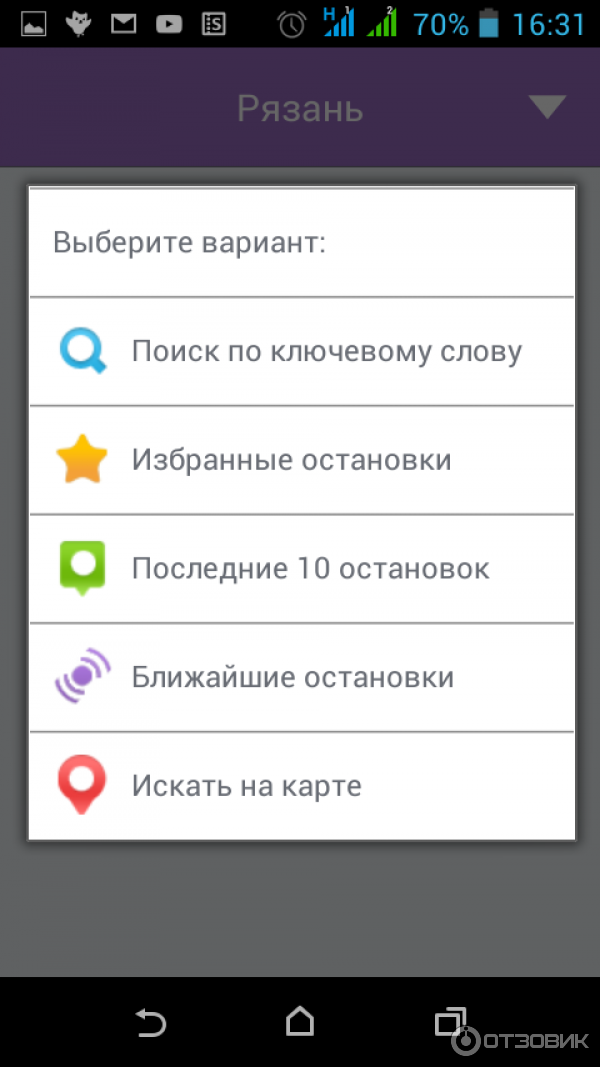
Task: Go back with the system back button
Action: pyautogui.click(x=150, y=1022)
